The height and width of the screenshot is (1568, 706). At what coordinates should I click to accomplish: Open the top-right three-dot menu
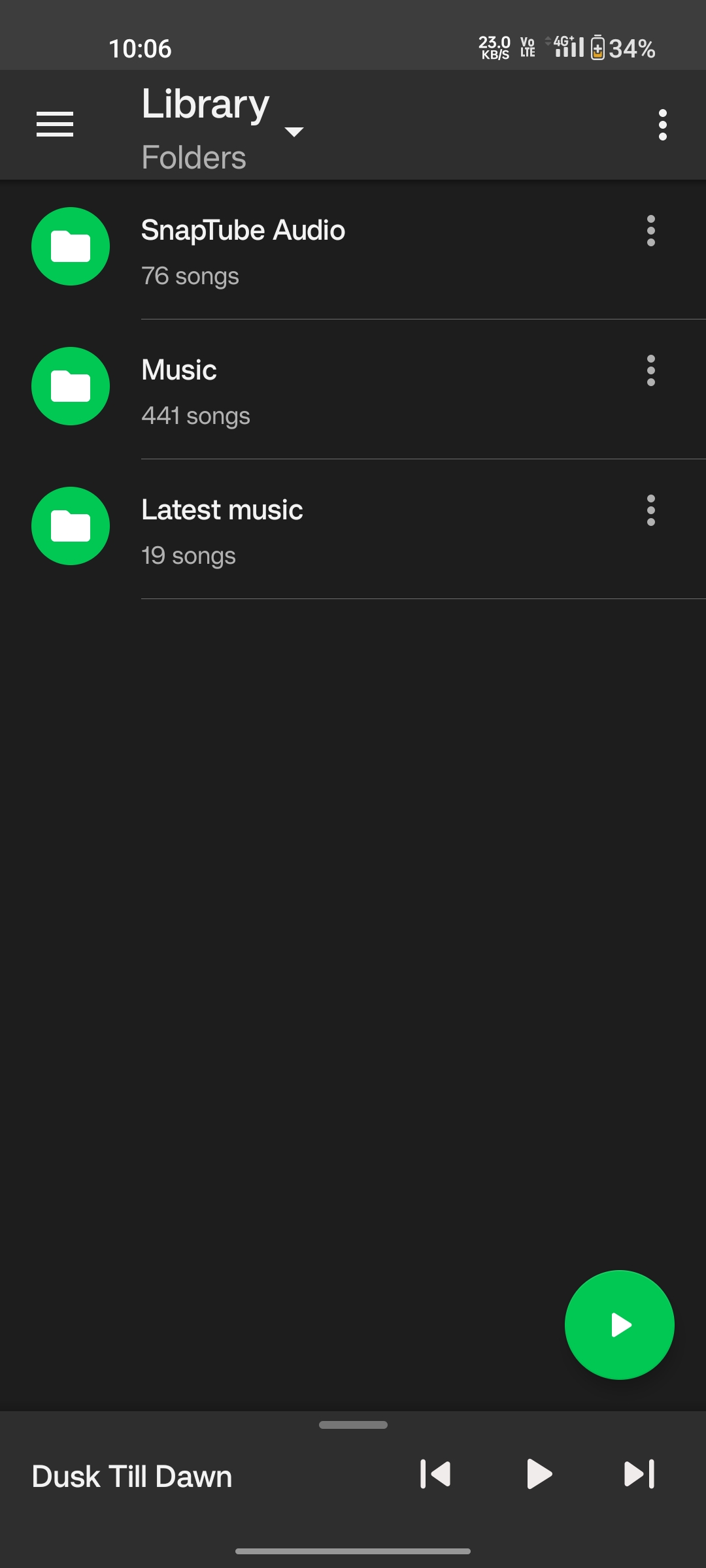point(662,124)
